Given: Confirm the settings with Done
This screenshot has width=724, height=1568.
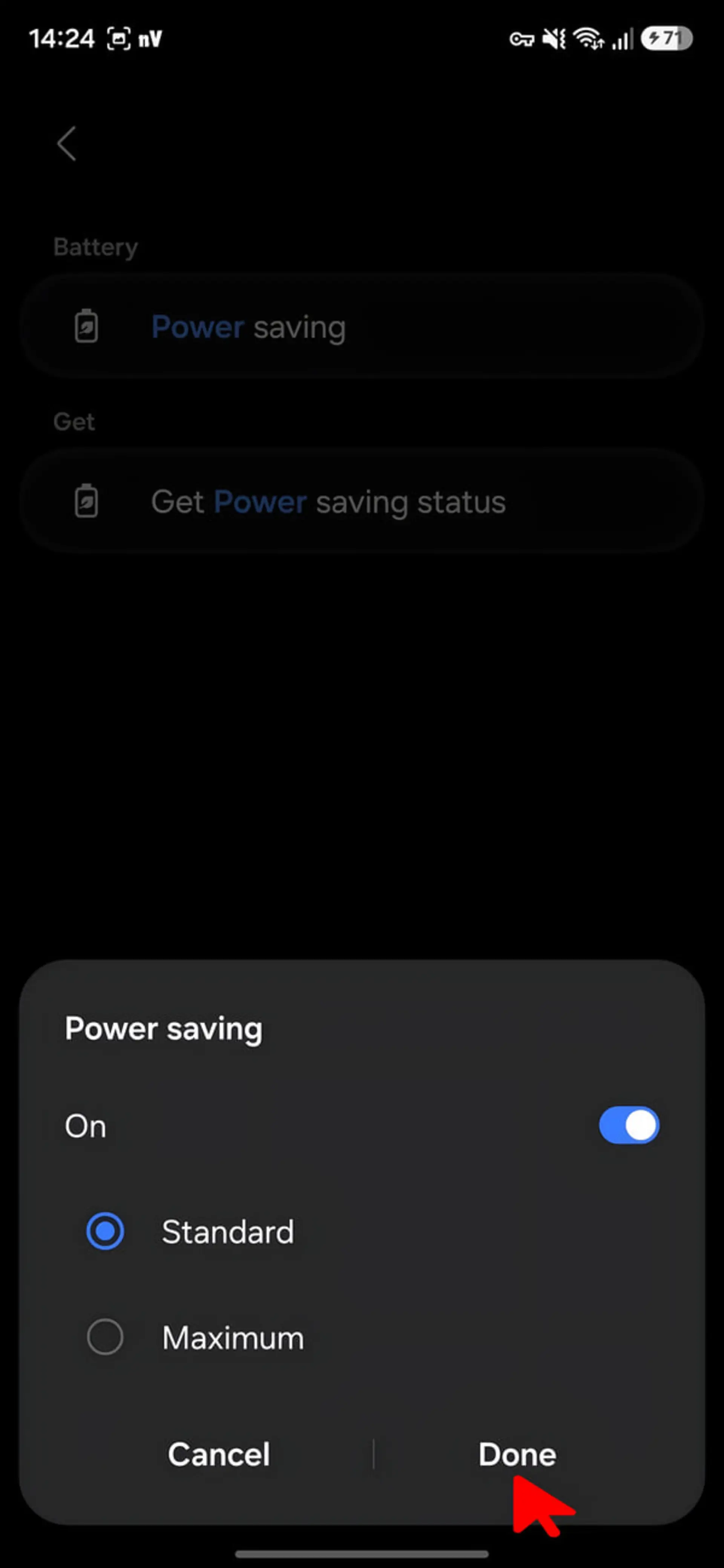Looking at the screenshot, I should click(517, 1454).
